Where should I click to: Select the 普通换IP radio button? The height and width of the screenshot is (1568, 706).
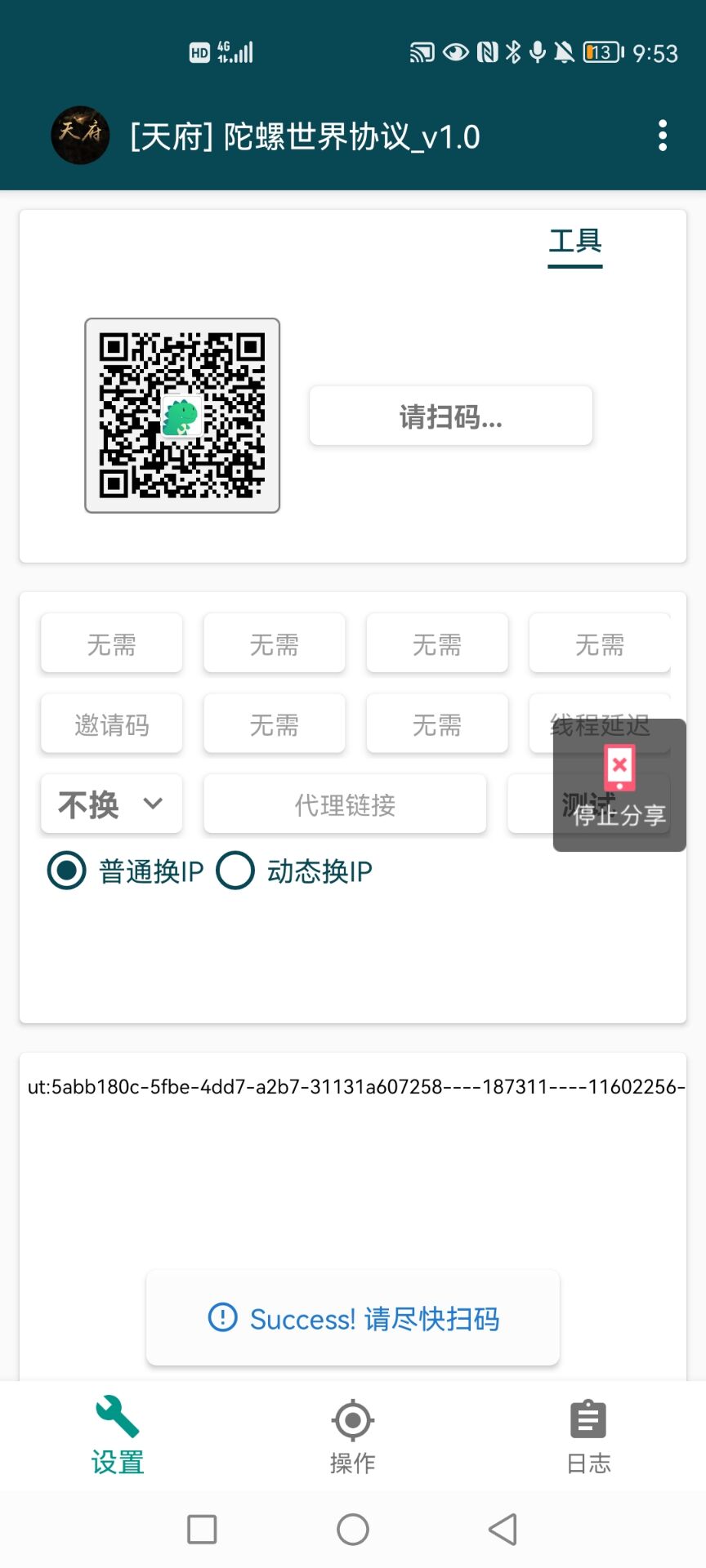[x=66, y=871]
